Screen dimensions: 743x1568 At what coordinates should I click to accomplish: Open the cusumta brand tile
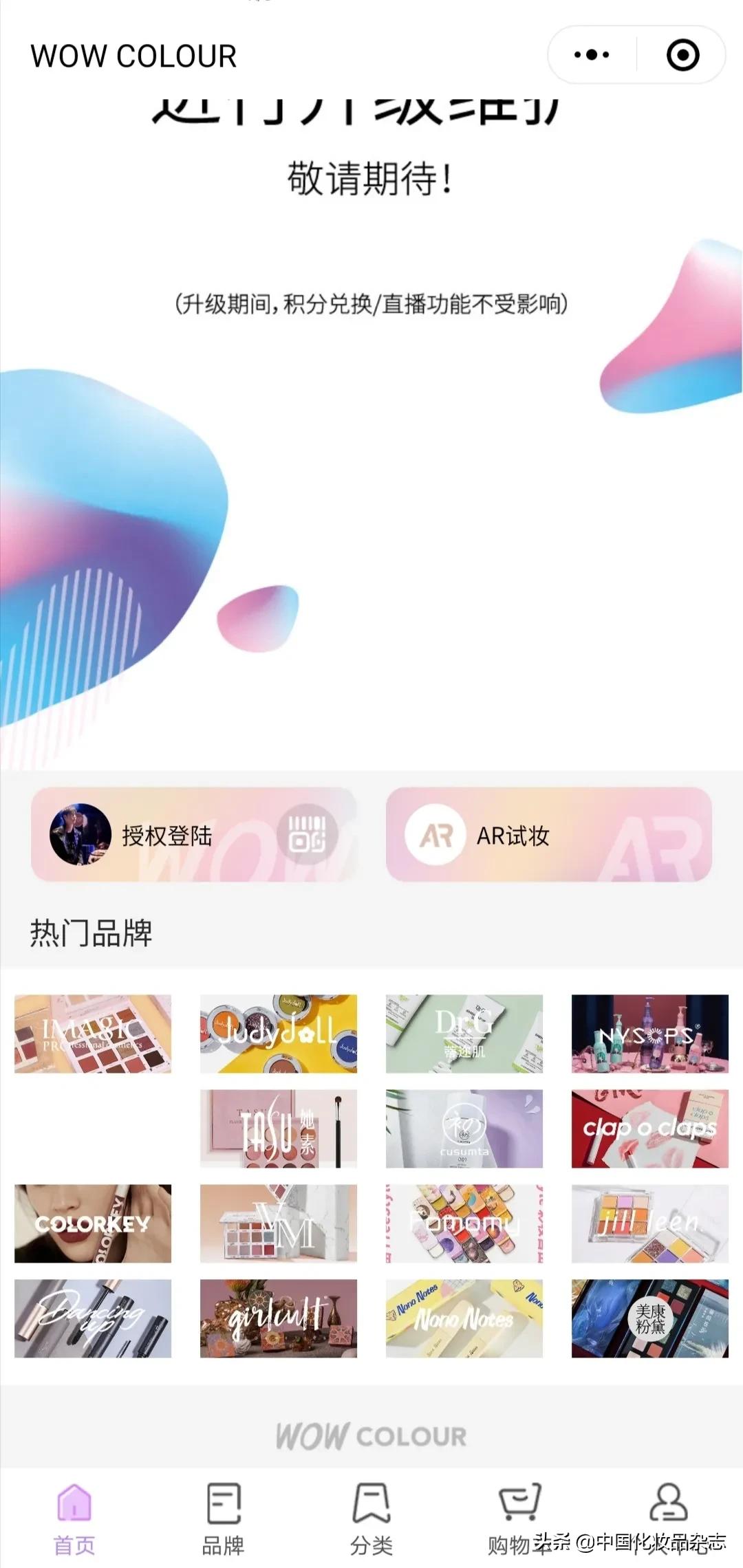(464, 1129)
